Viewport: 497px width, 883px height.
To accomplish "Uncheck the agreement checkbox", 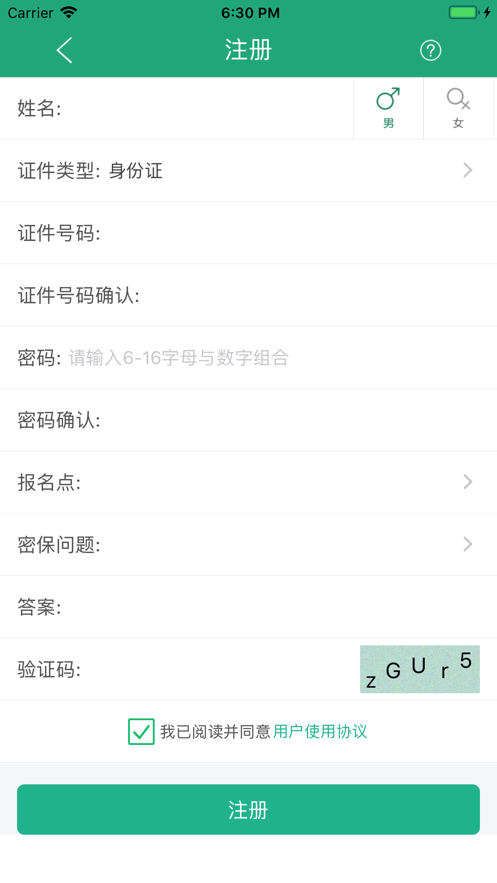I will point(141,732).
